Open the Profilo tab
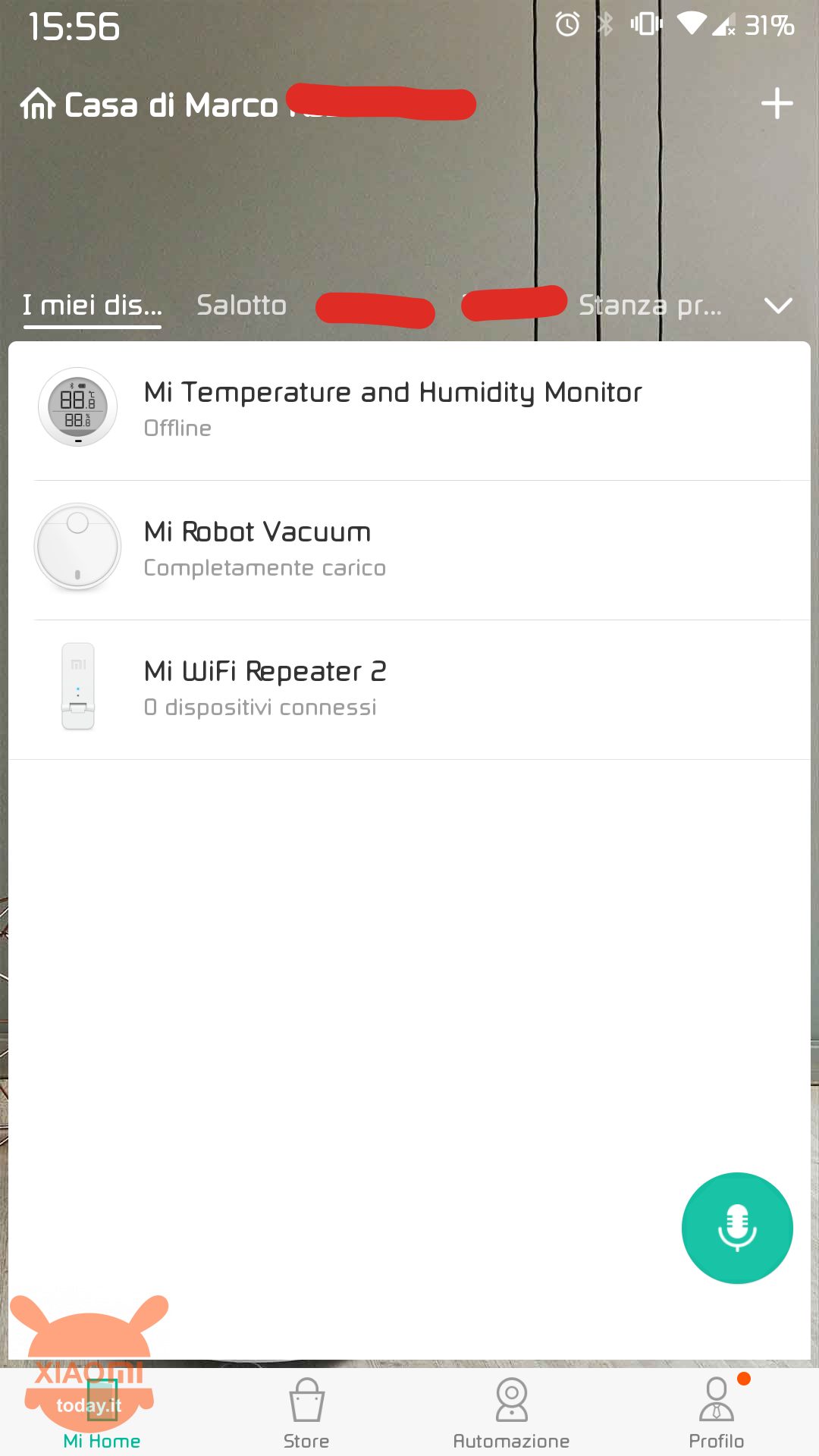The width and height of the screenshot is (819, 1456). [717, 1414]
